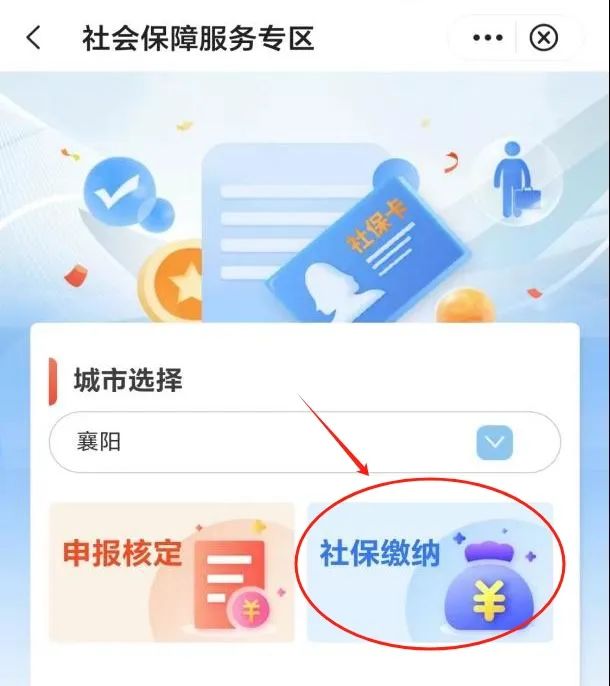Screen dimensions: 610x686
Task: Go back from 社会保障服务专区
Action: [x=35, y=39]
